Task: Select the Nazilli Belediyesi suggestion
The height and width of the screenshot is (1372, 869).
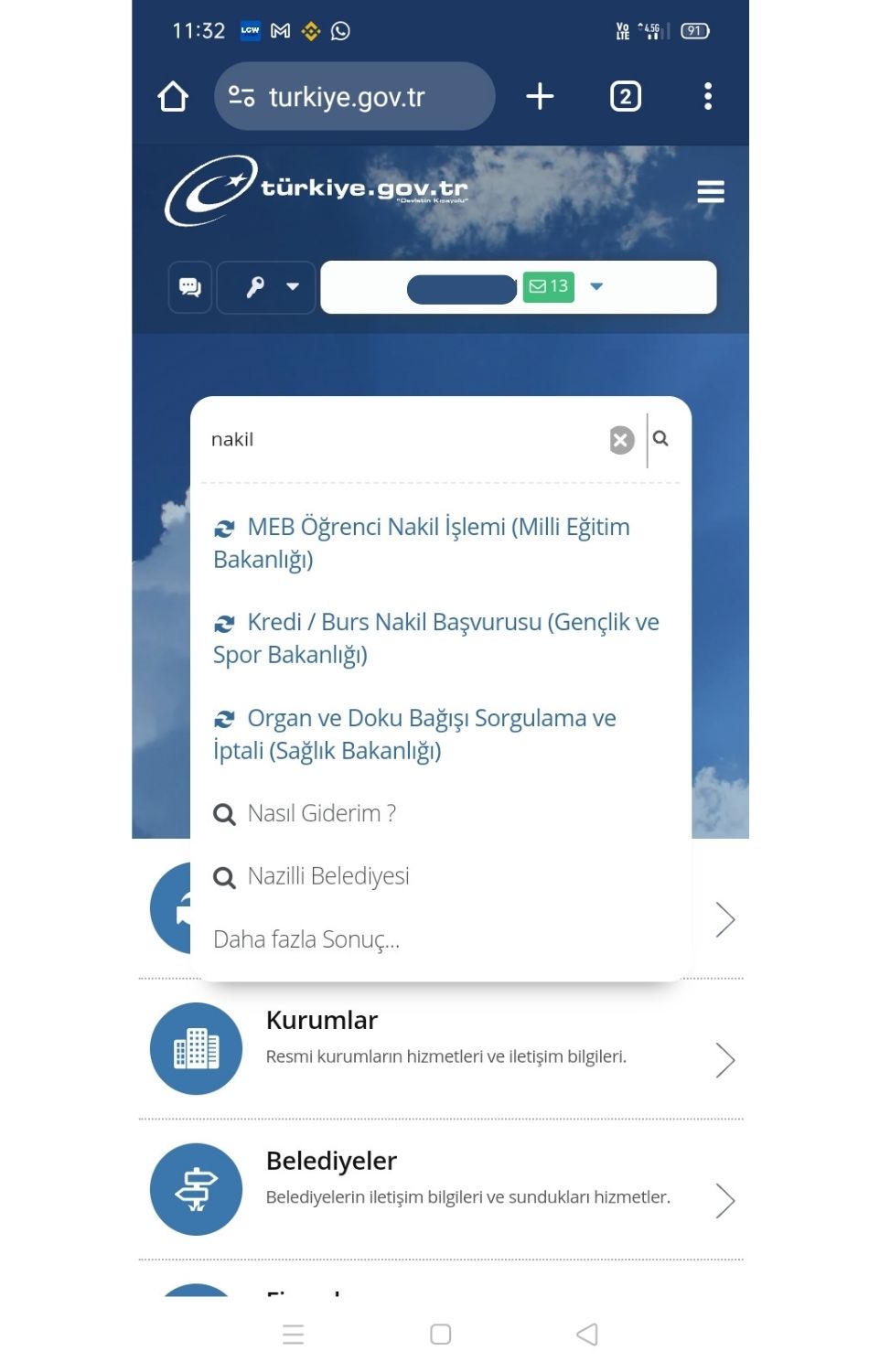Action: [x=327, y=876]
